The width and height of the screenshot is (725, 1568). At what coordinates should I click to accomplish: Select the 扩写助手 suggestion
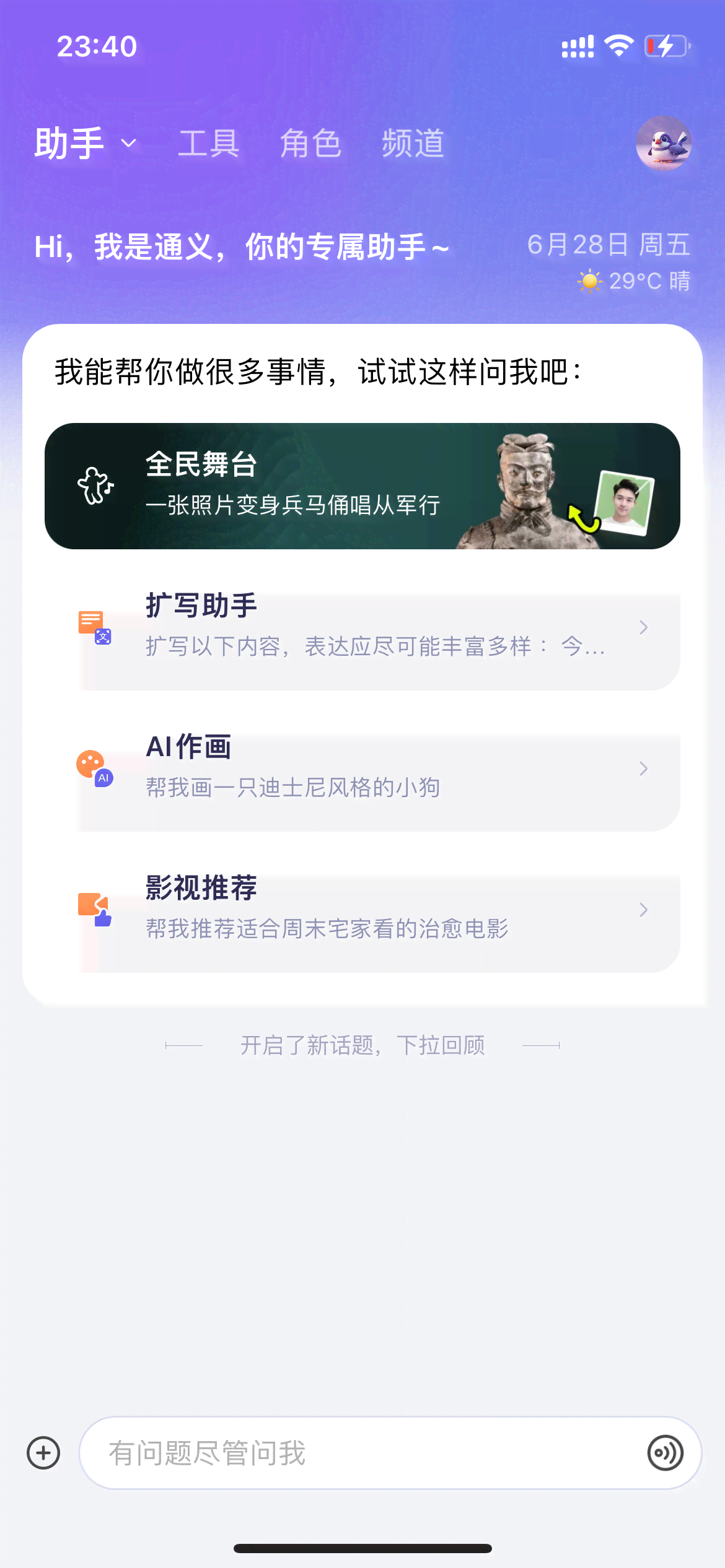[x=378, y=627]
